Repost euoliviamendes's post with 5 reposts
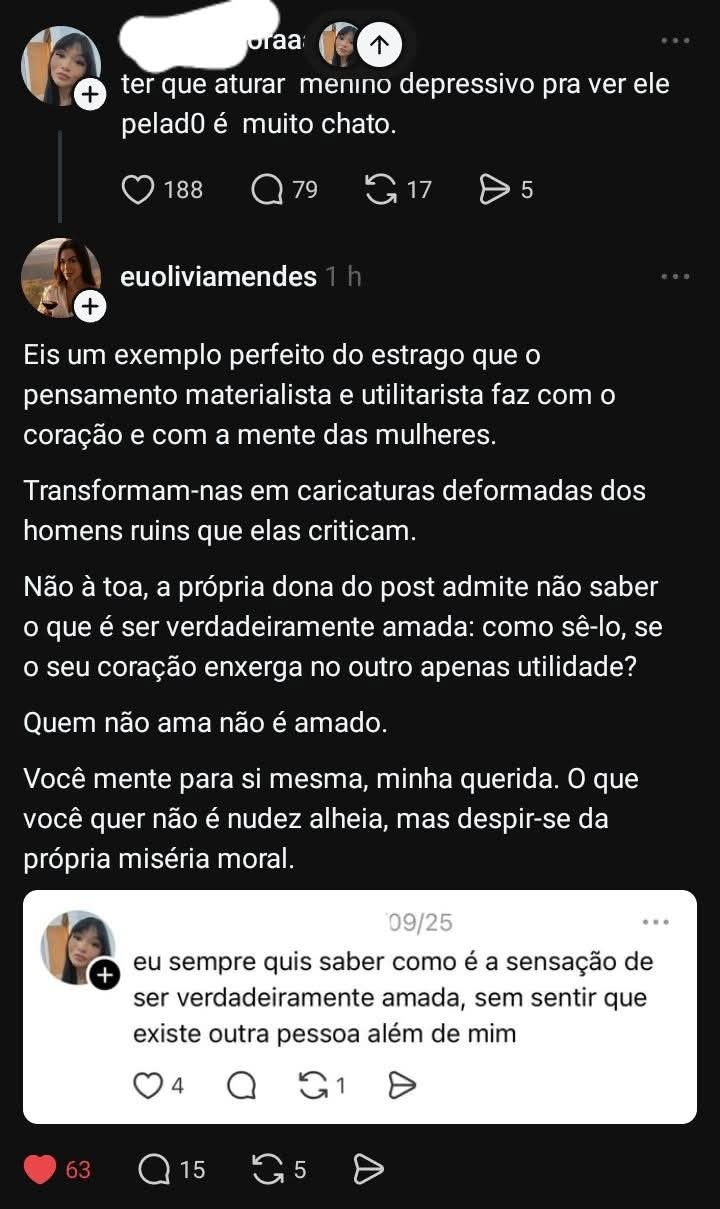 (x=268, y=1169)
